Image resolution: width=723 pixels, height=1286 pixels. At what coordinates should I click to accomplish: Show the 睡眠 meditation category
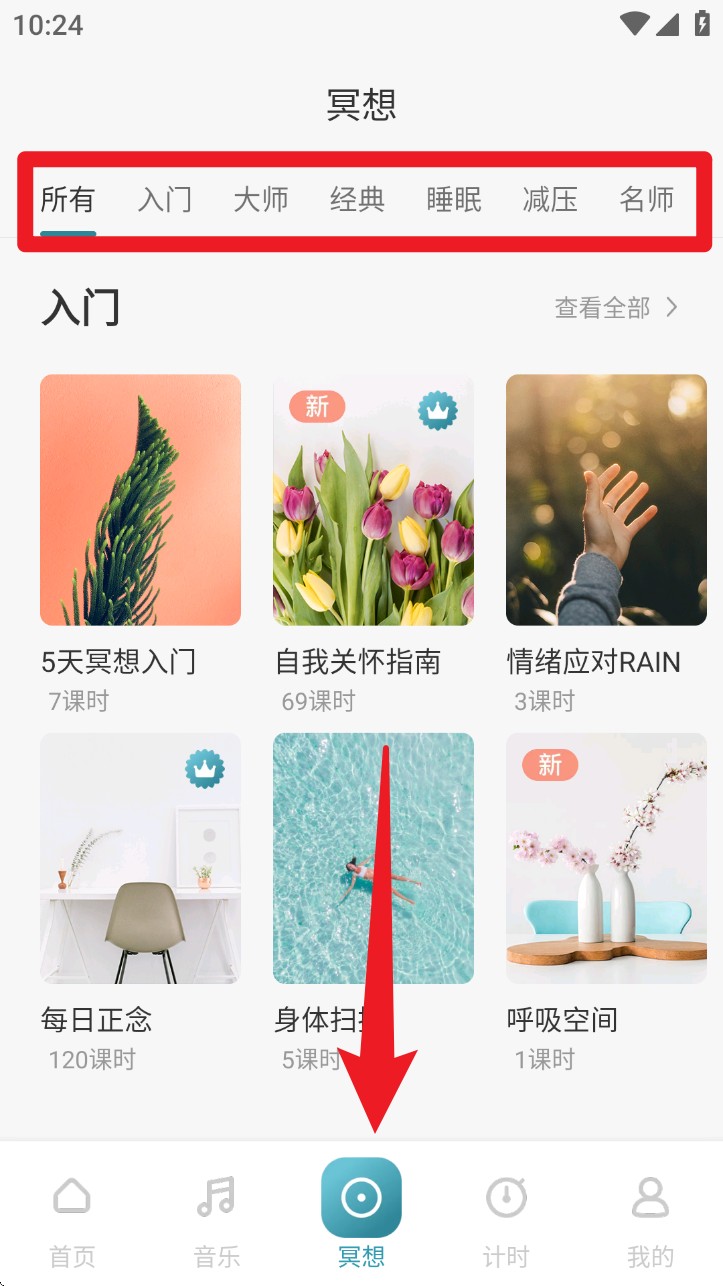454,200
